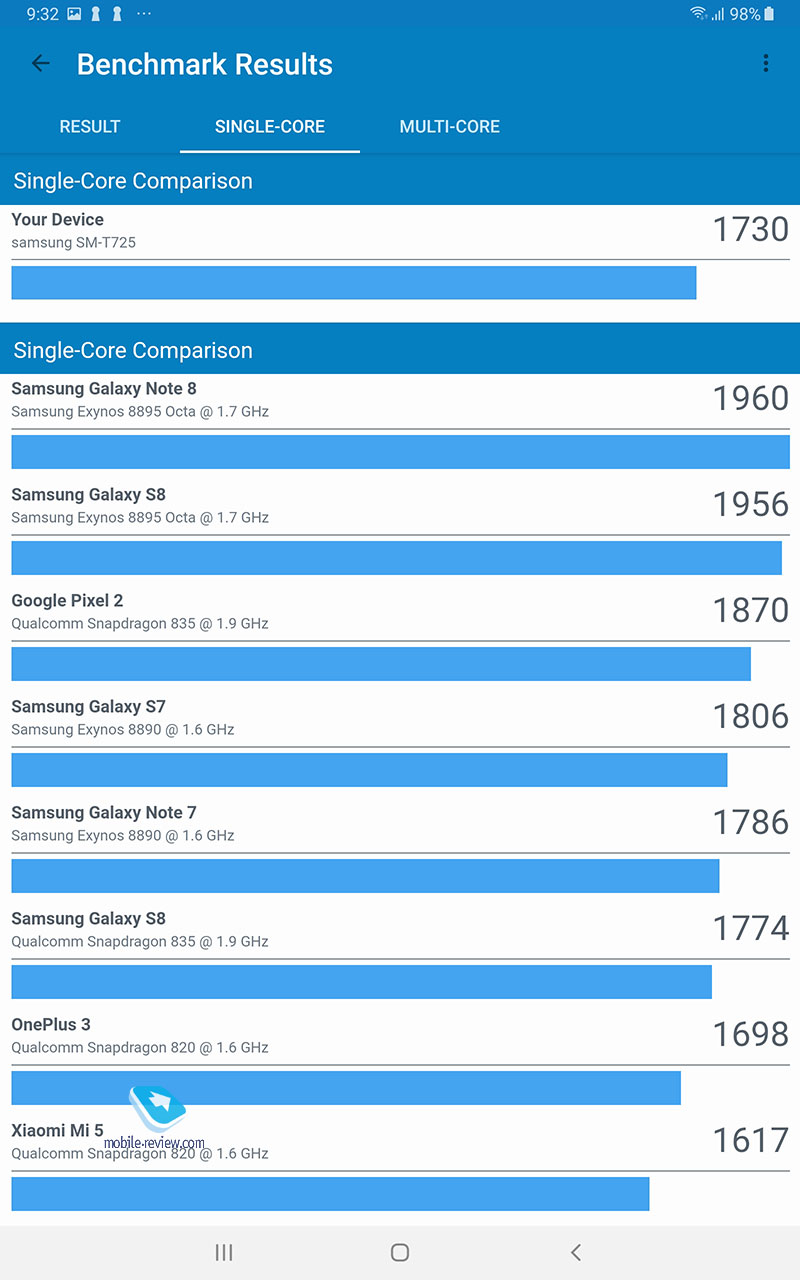
Task: Select the Single-Core tab
Action: (x=270, y=127)
